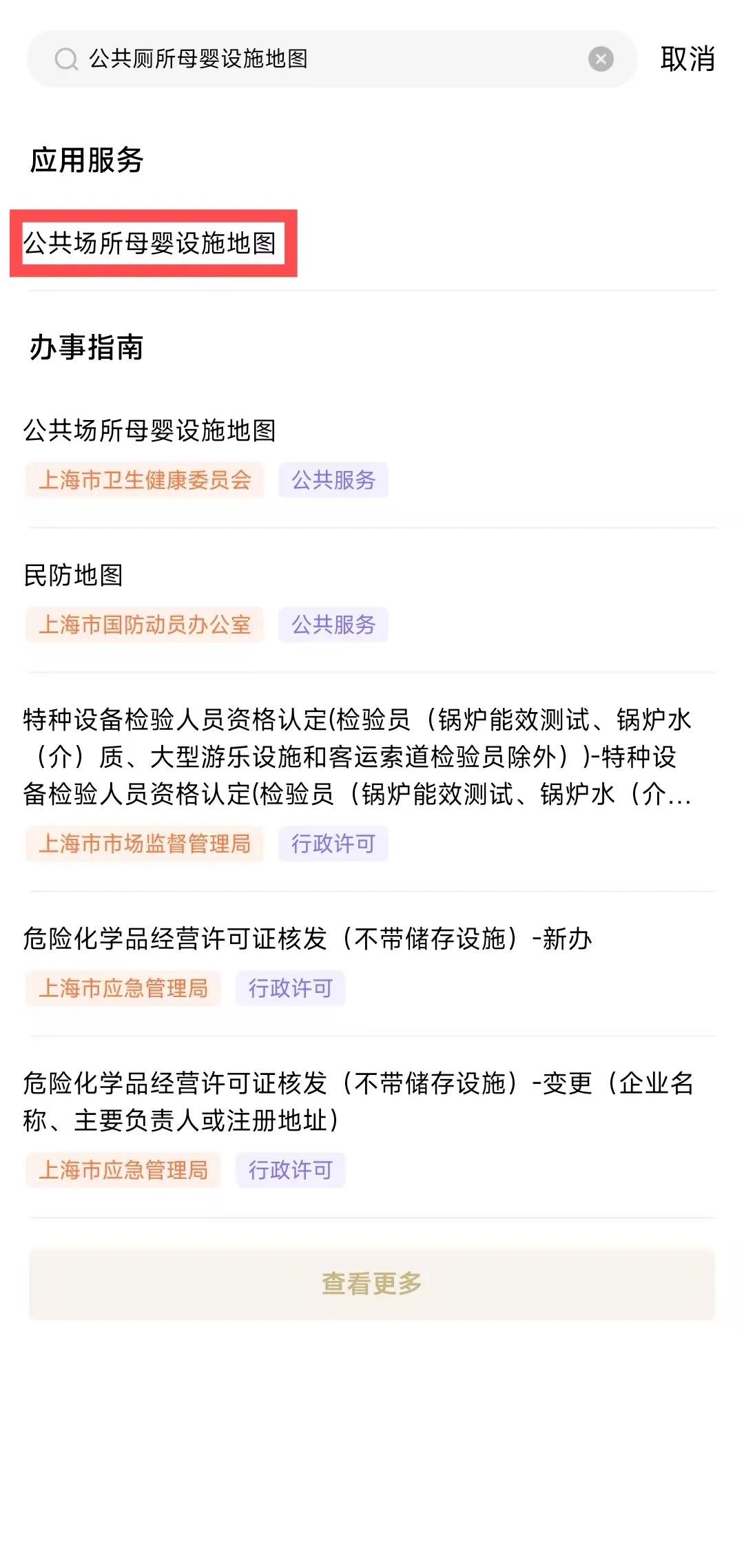Tap 取消 to cancel the search
The width and height of the screenshot is (744, 1568).
(x=687, y=59)
